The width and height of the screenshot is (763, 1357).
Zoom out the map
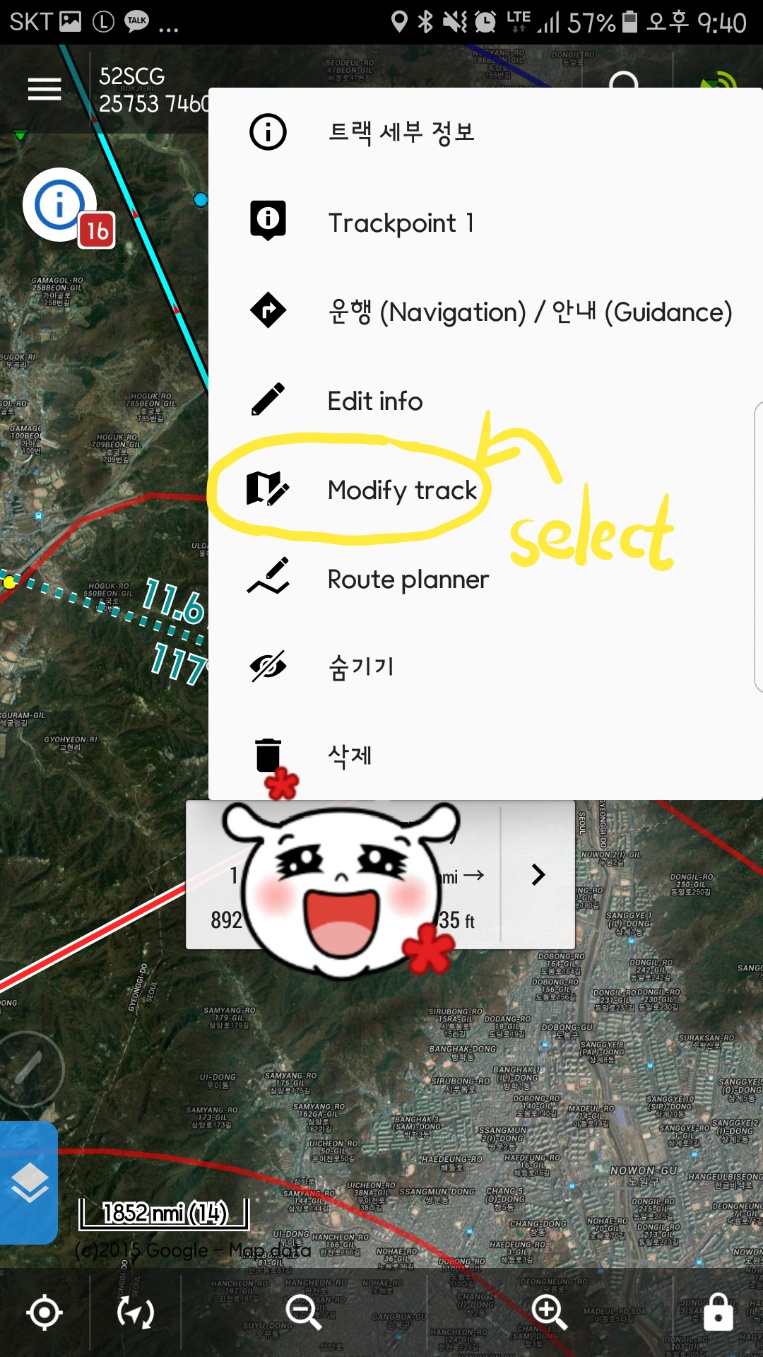tap(302, 1312)
